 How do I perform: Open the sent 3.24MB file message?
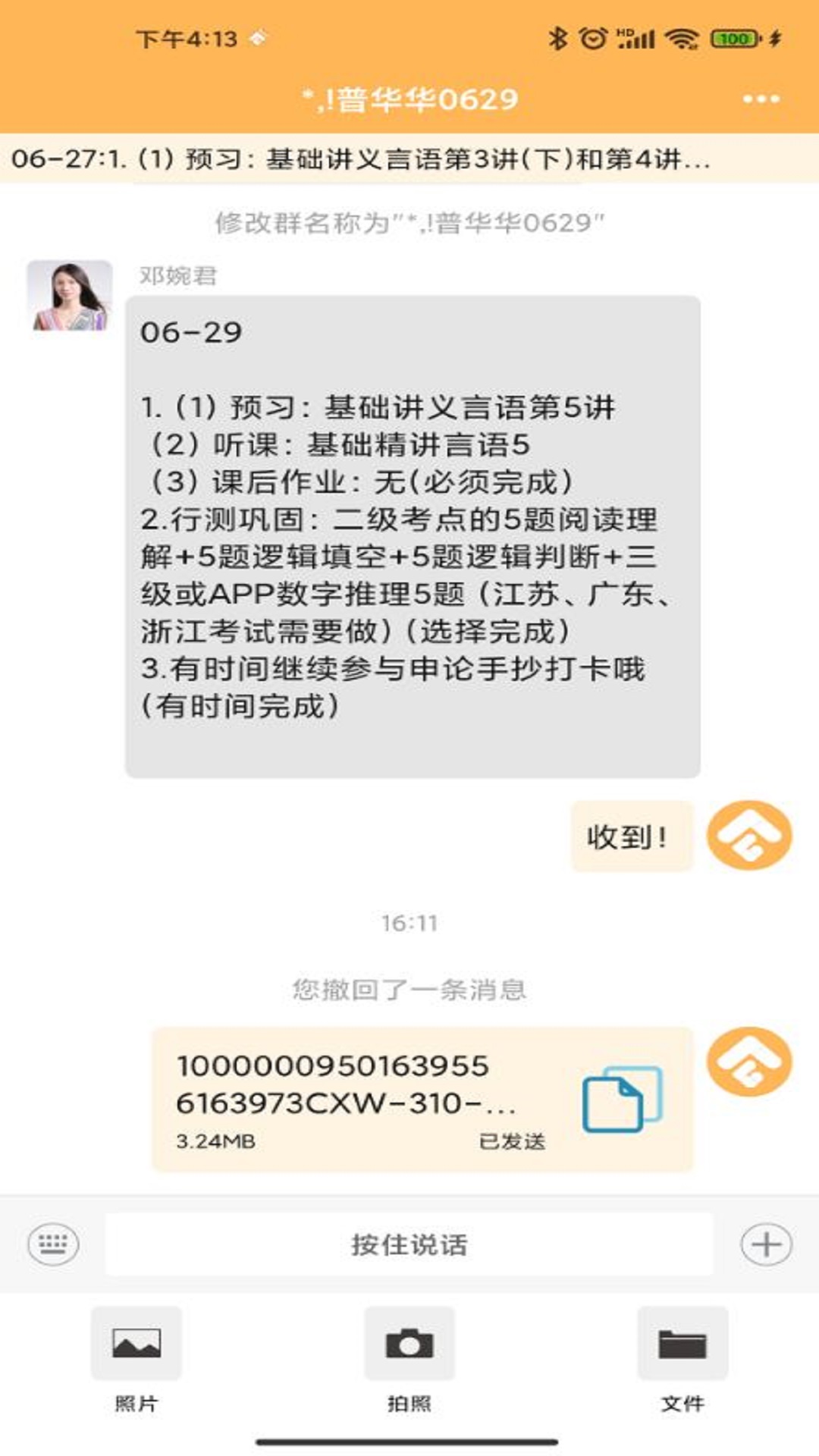tap(422, 1100)
